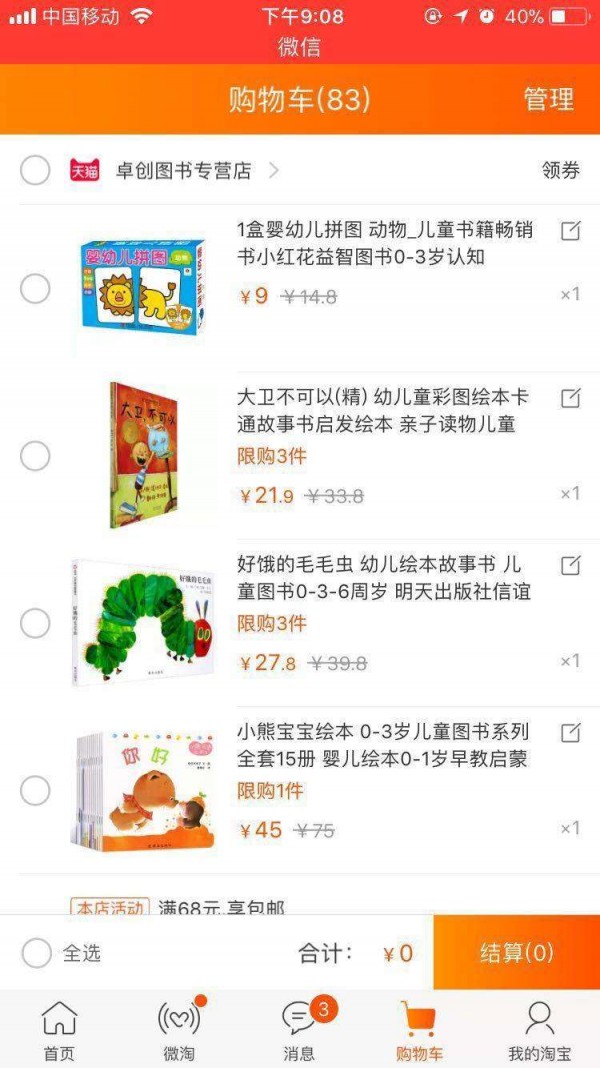Open the 大卫不可以 product image
Screen dimensions: 600x1068
(142, 455)
